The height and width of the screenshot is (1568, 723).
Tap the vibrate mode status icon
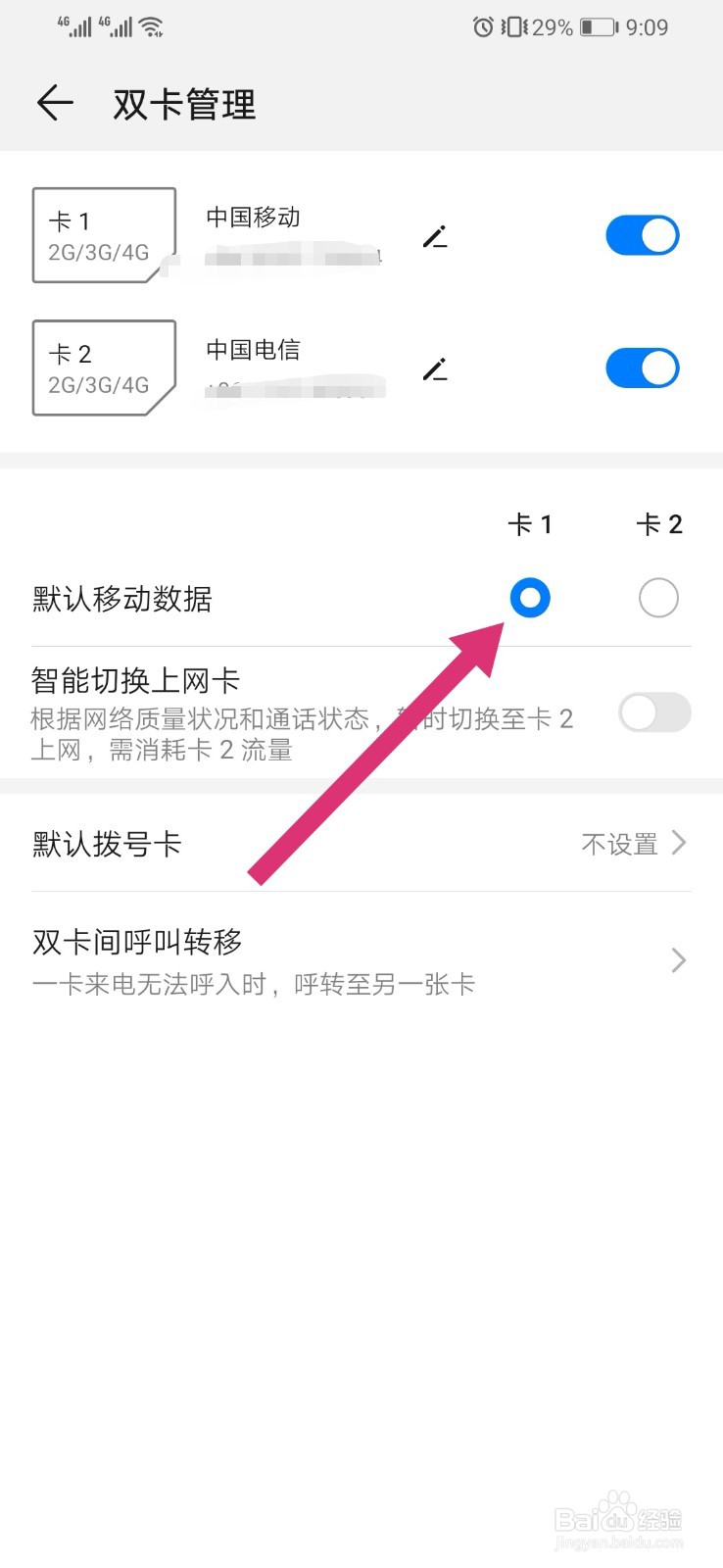(x=511, y=26)
